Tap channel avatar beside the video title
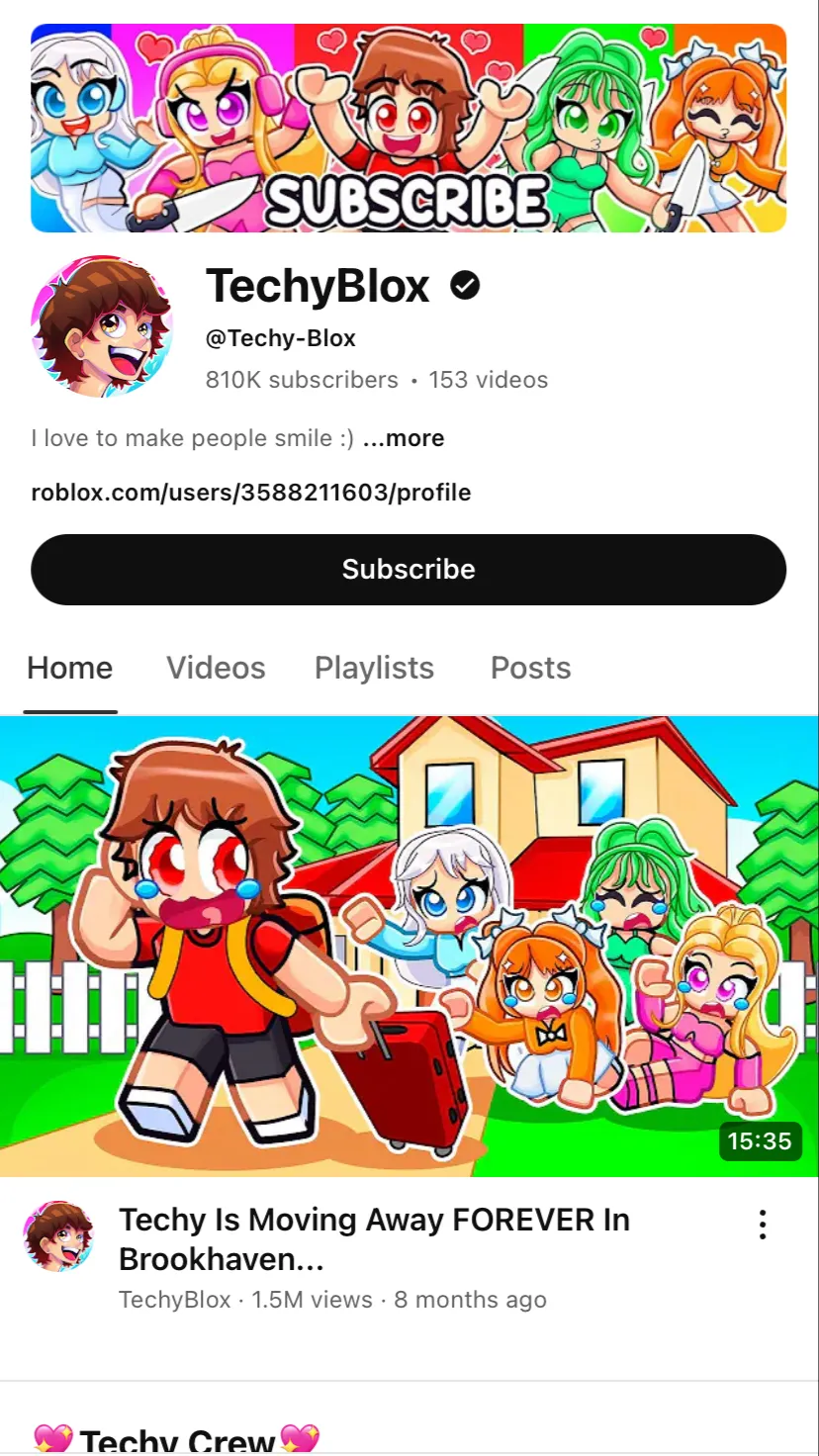Screen dimensions: 819x1456 (58, 1236)
